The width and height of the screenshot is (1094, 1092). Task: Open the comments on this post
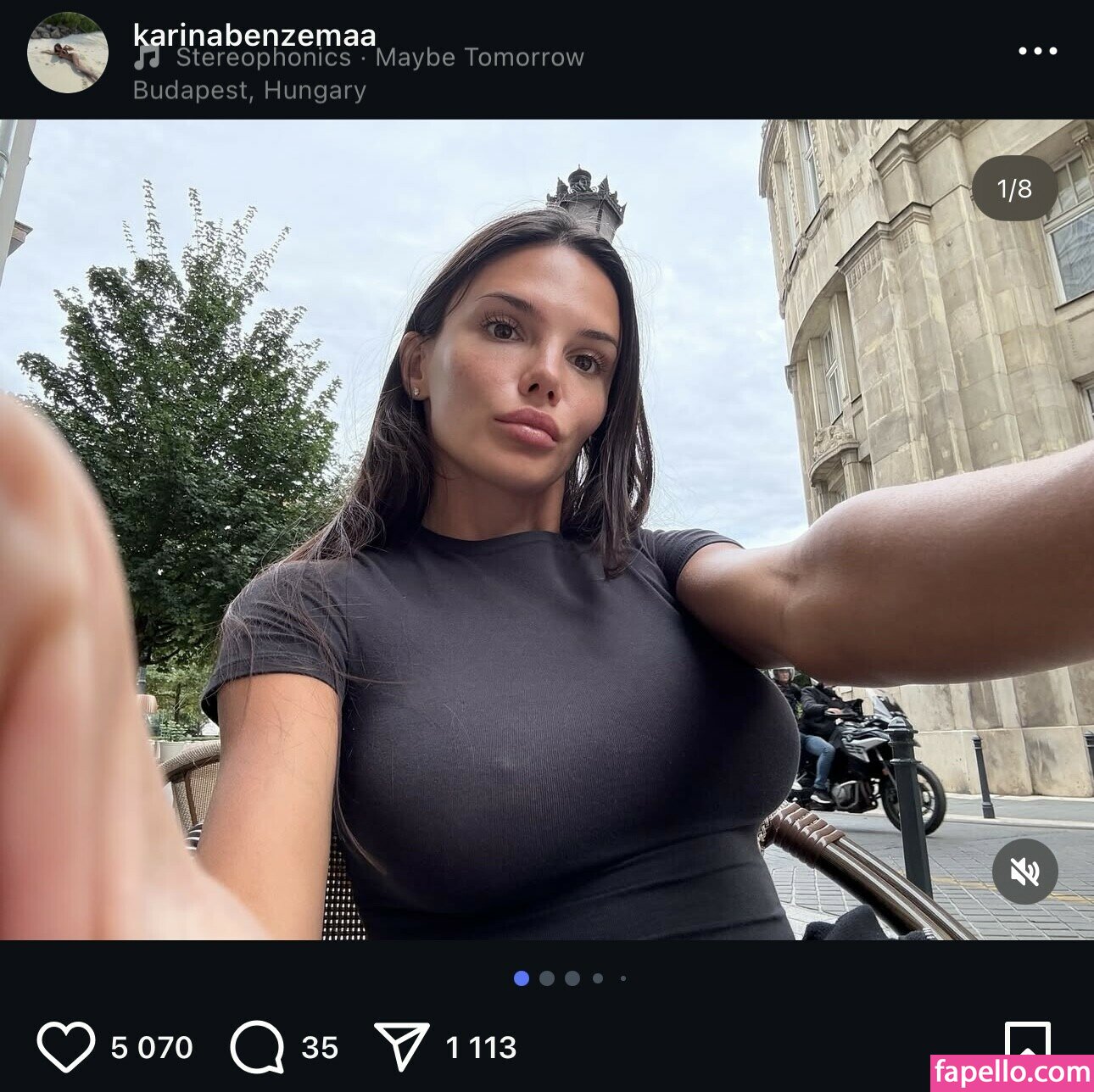point(258,1047)
